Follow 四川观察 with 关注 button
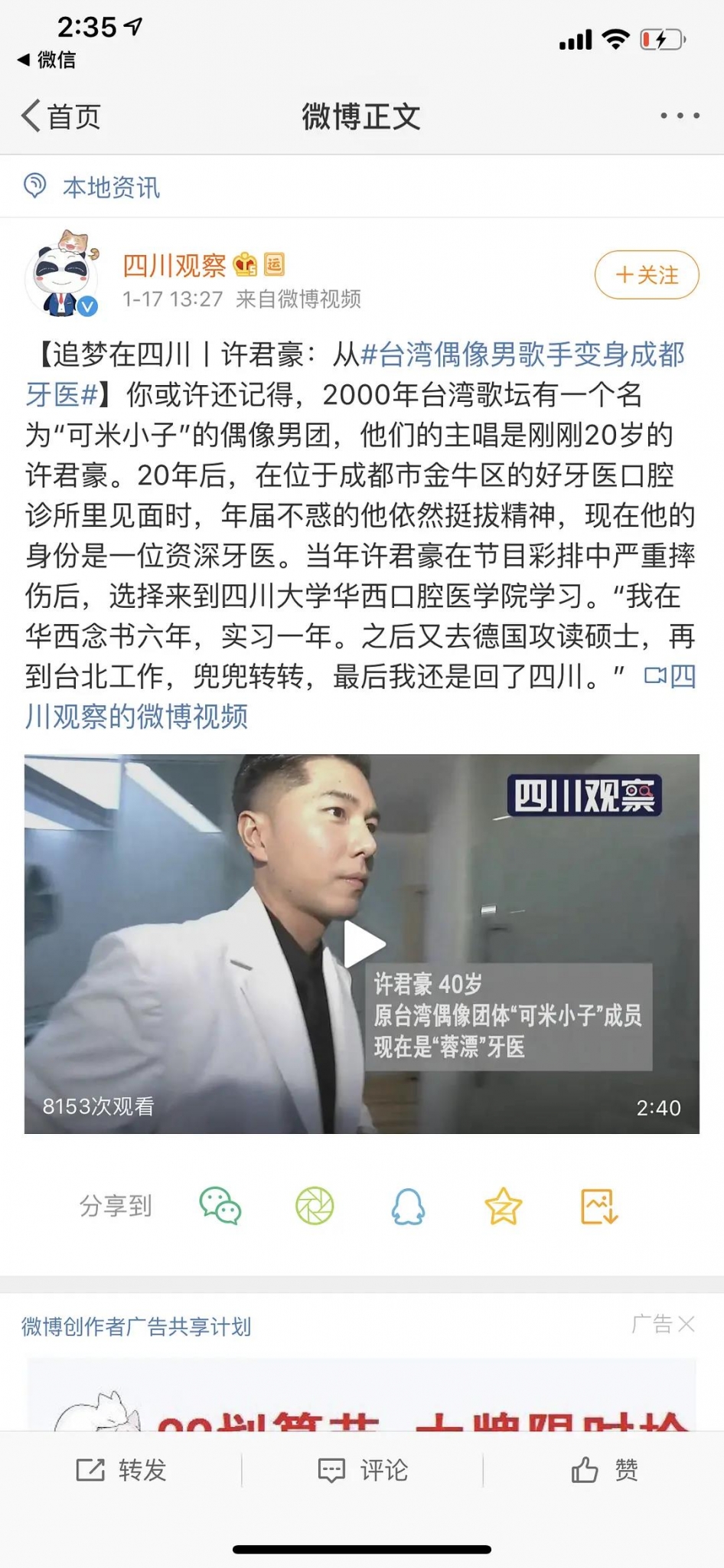 646,275
